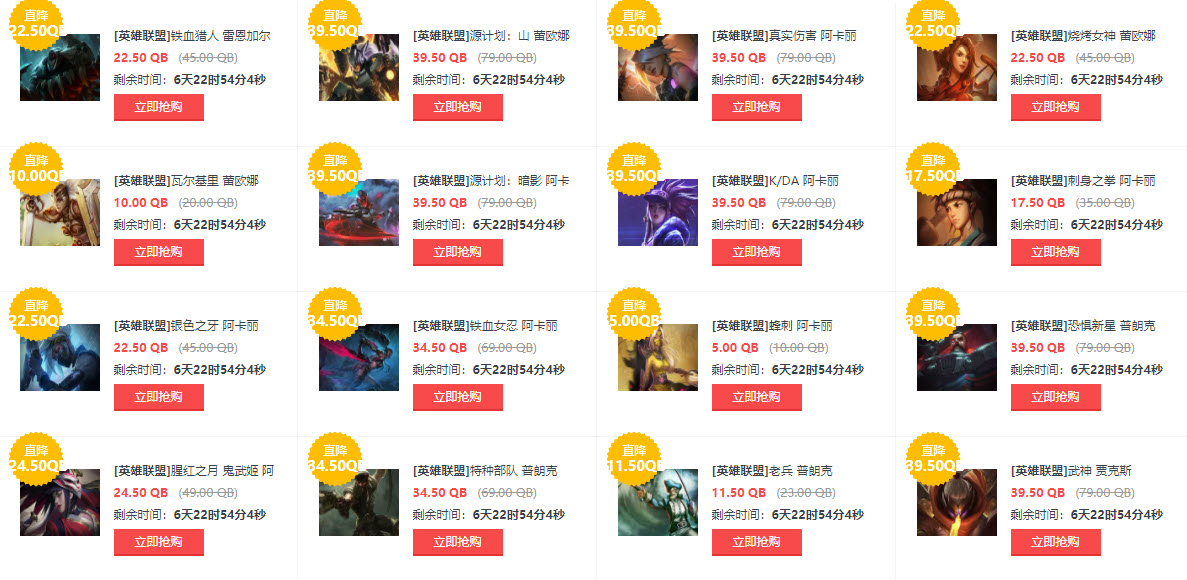Image resolution: width=1187 pixels, height=580 pixels.
Task: Tap 立即抢购 under 银色之牙 阿卡丽
Action: pyautogui.click(x=158, y=397)
